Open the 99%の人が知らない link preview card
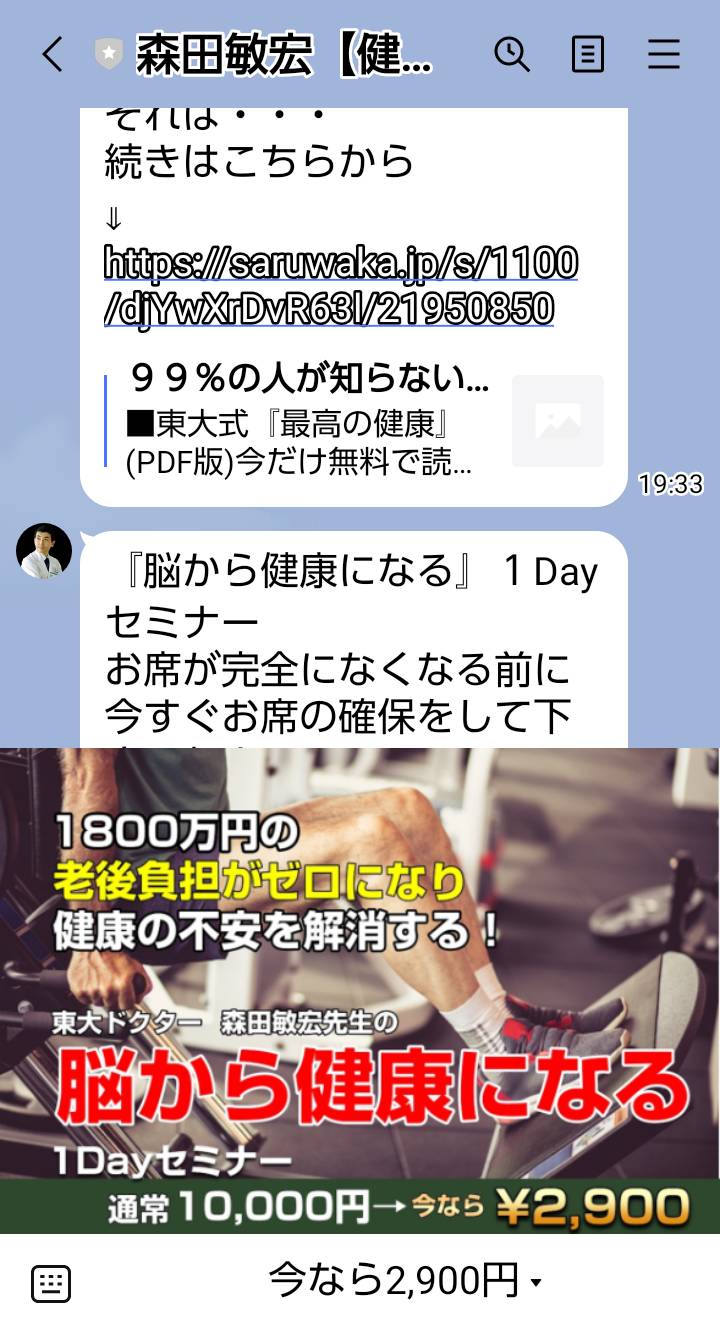The height and width of the screenshot is (1336, 720). click(355, 420)
